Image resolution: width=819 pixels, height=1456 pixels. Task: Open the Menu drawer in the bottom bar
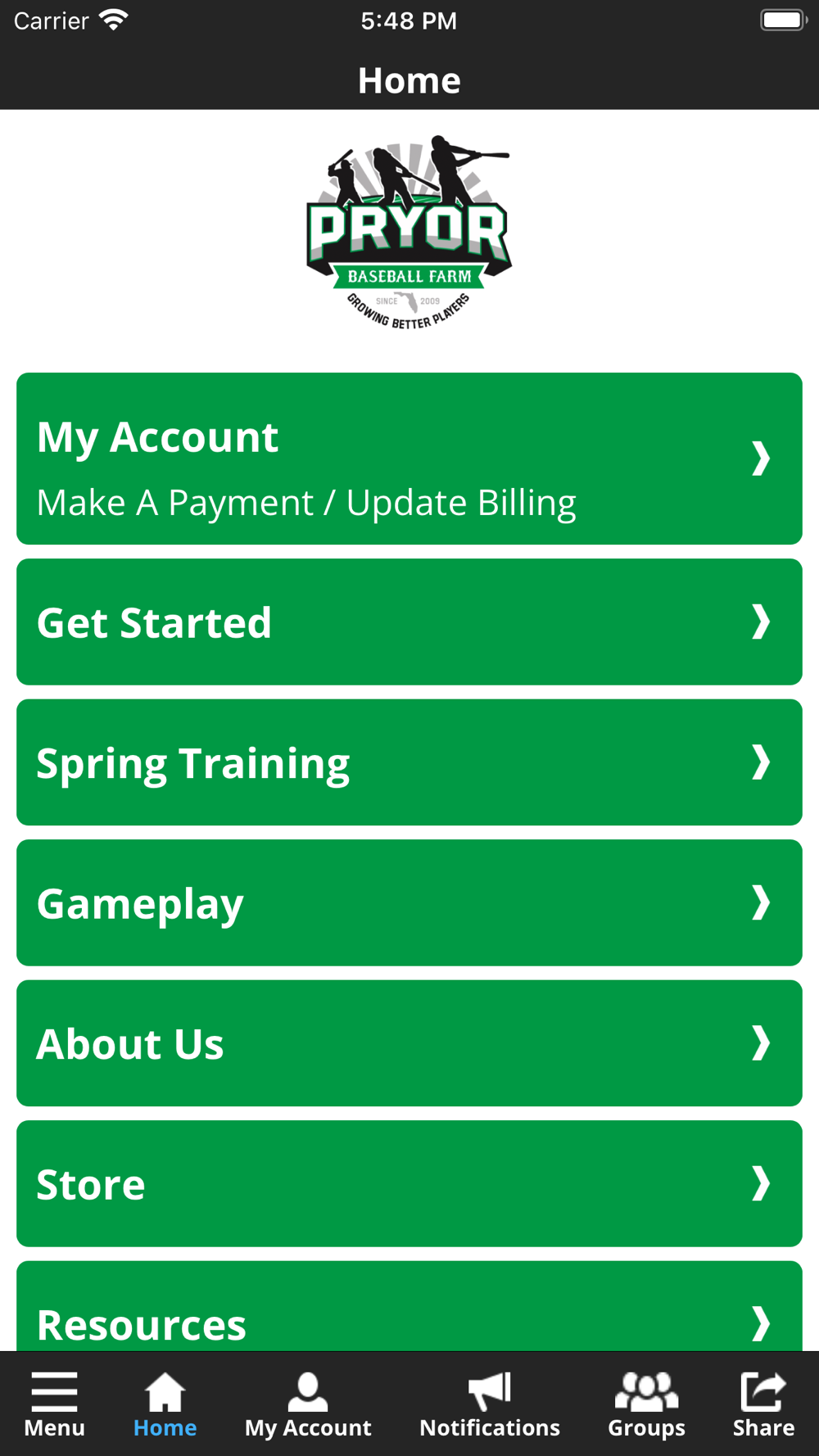[54, 1404]
